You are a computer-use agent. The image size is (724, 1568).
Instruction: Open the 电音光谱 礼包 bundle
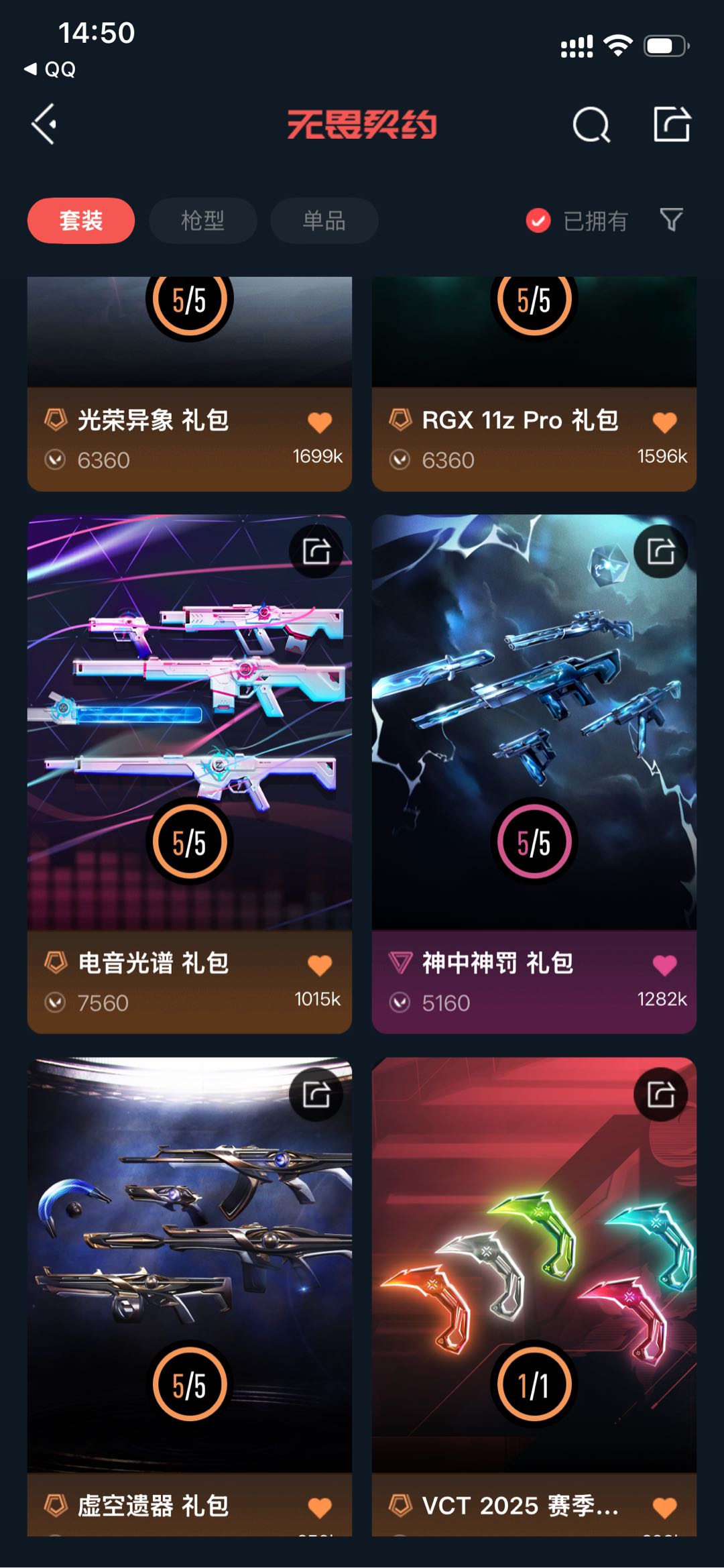(x=190, y=774)
